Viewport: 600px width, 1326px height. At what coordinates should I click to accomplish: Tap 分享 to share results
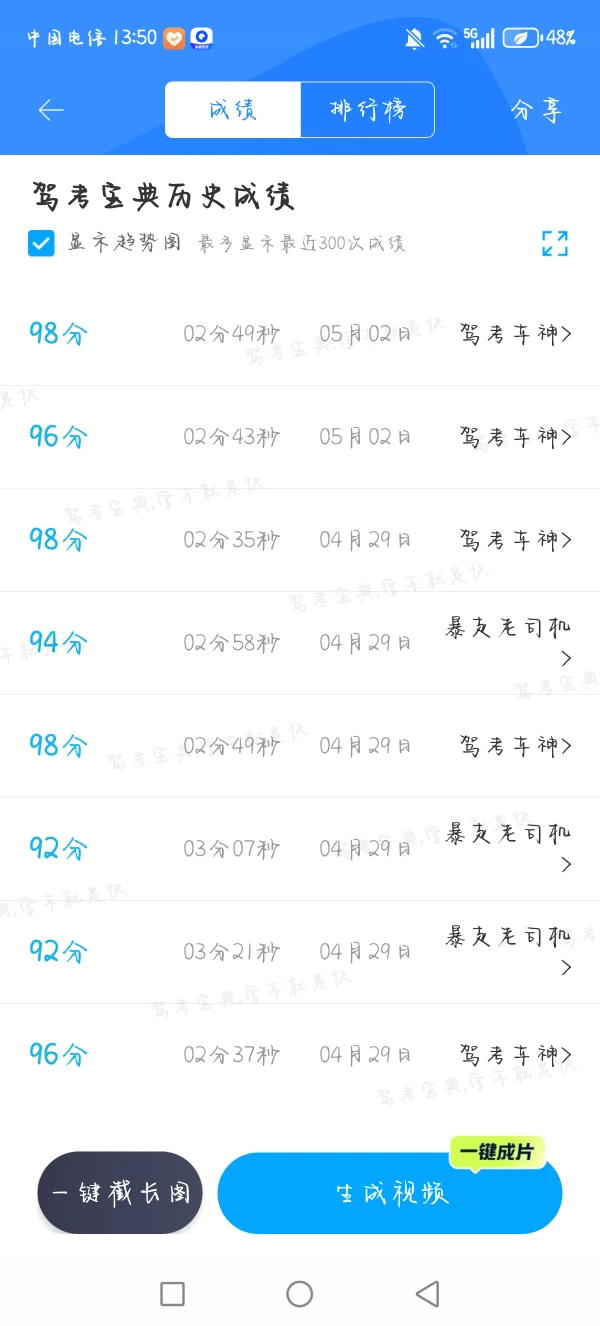click(x=537, y=110)
